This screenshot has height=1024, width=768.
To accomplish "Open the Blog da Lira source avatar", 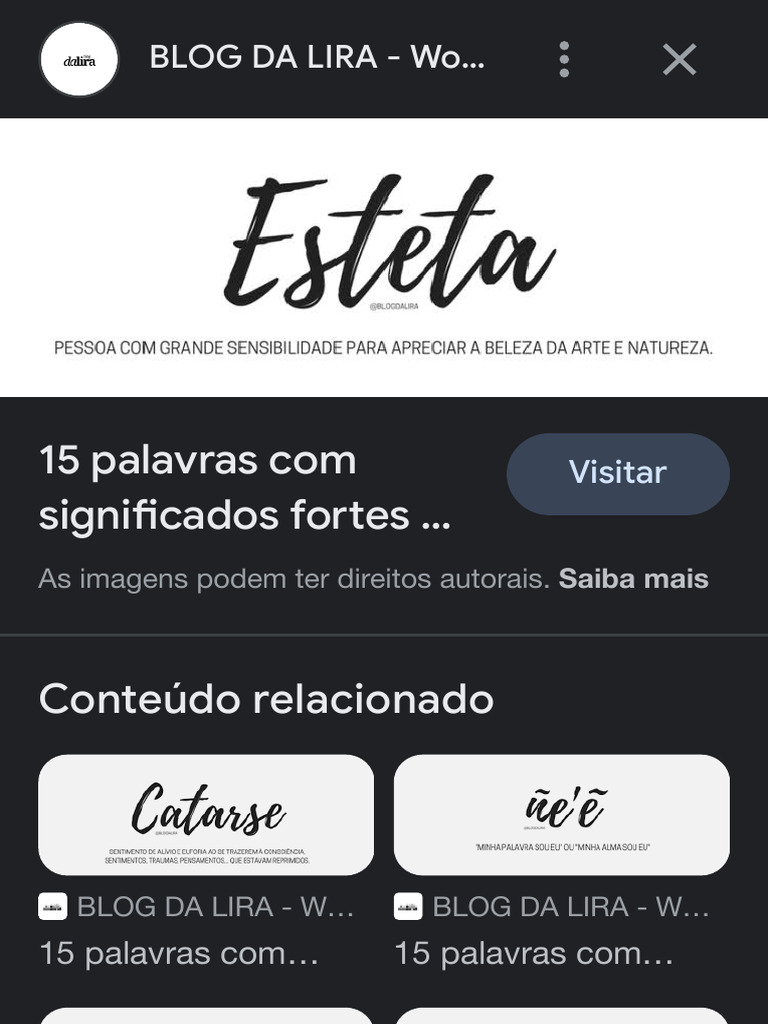I will [x=79, y=59].
